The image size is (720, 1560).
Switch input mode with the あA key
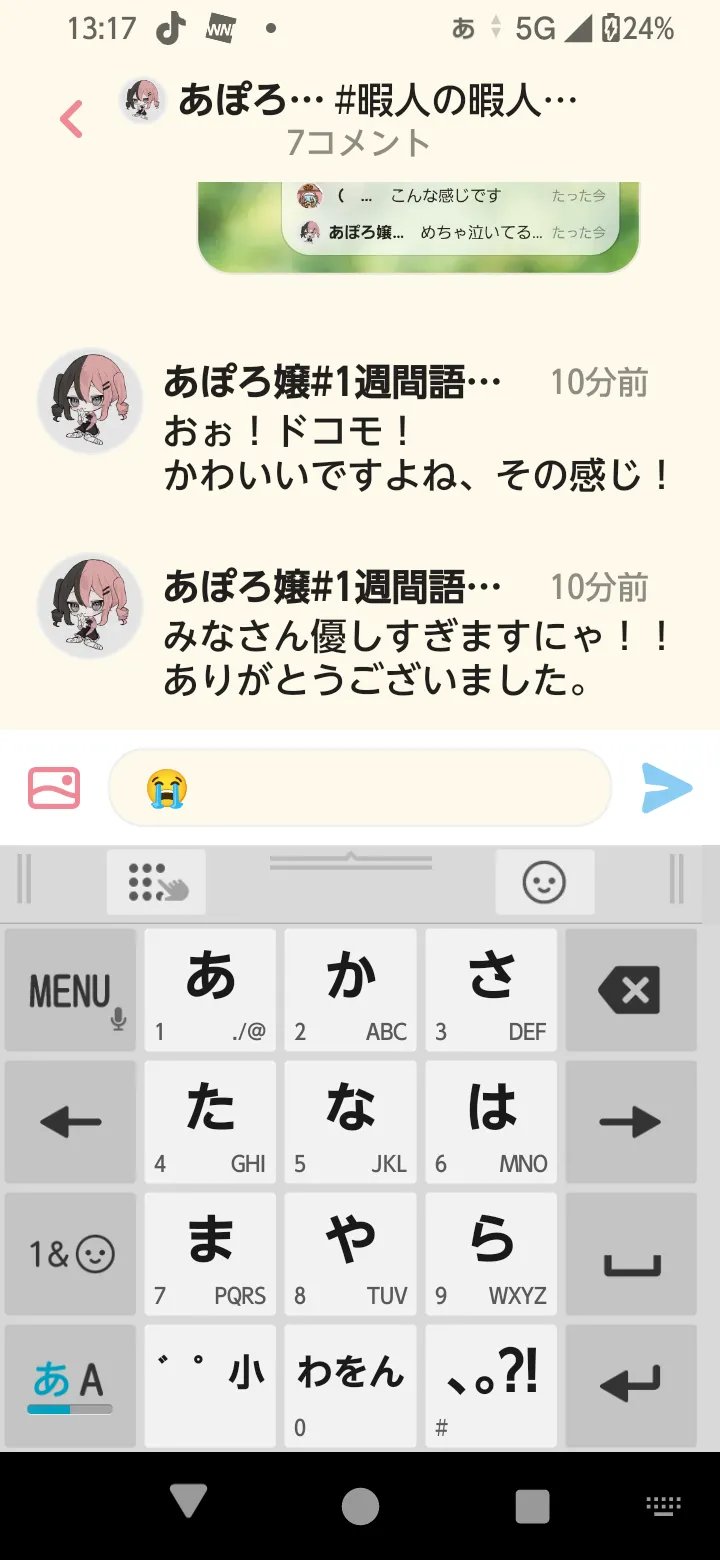(x=70, y=1386)
